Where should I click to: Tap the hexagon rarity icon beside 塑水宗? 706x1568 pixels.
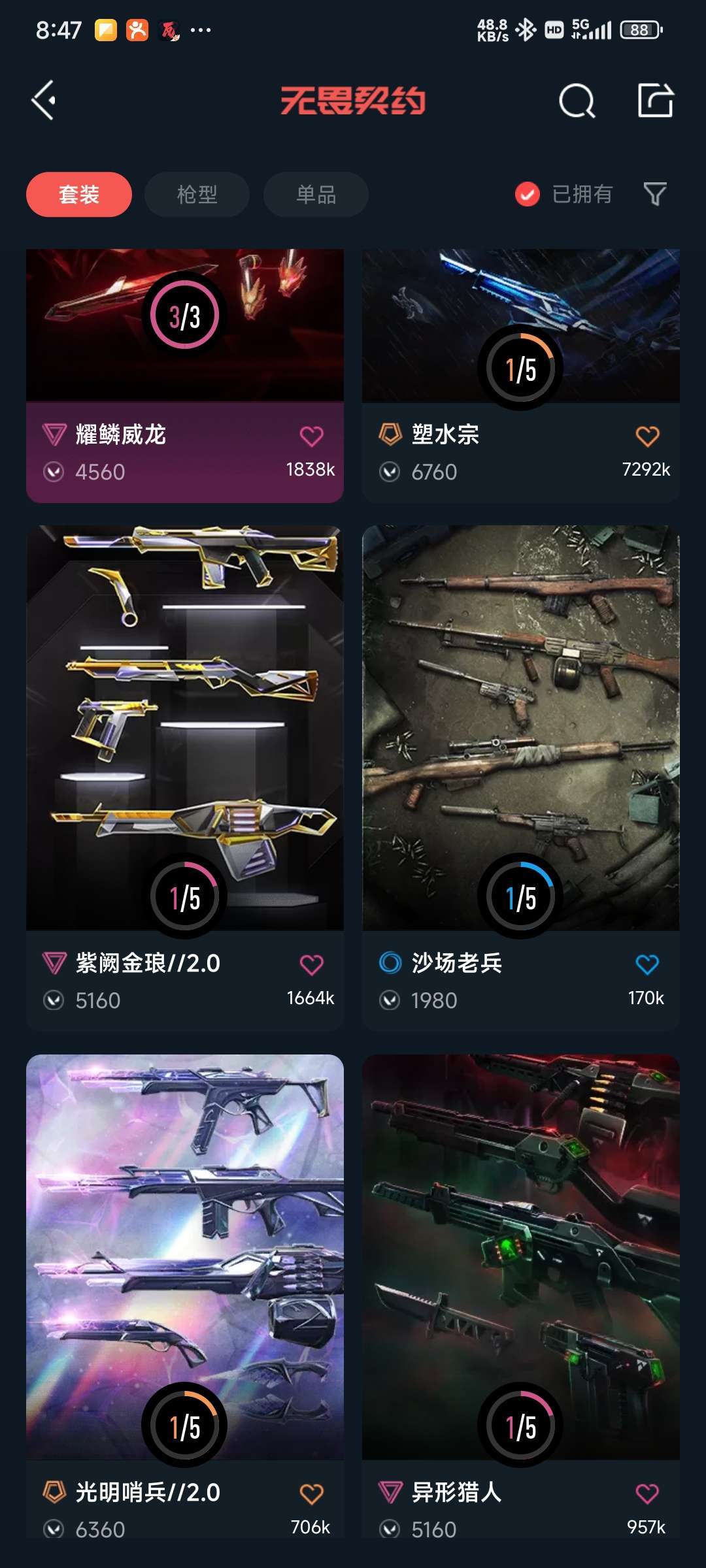pos(392,434)
